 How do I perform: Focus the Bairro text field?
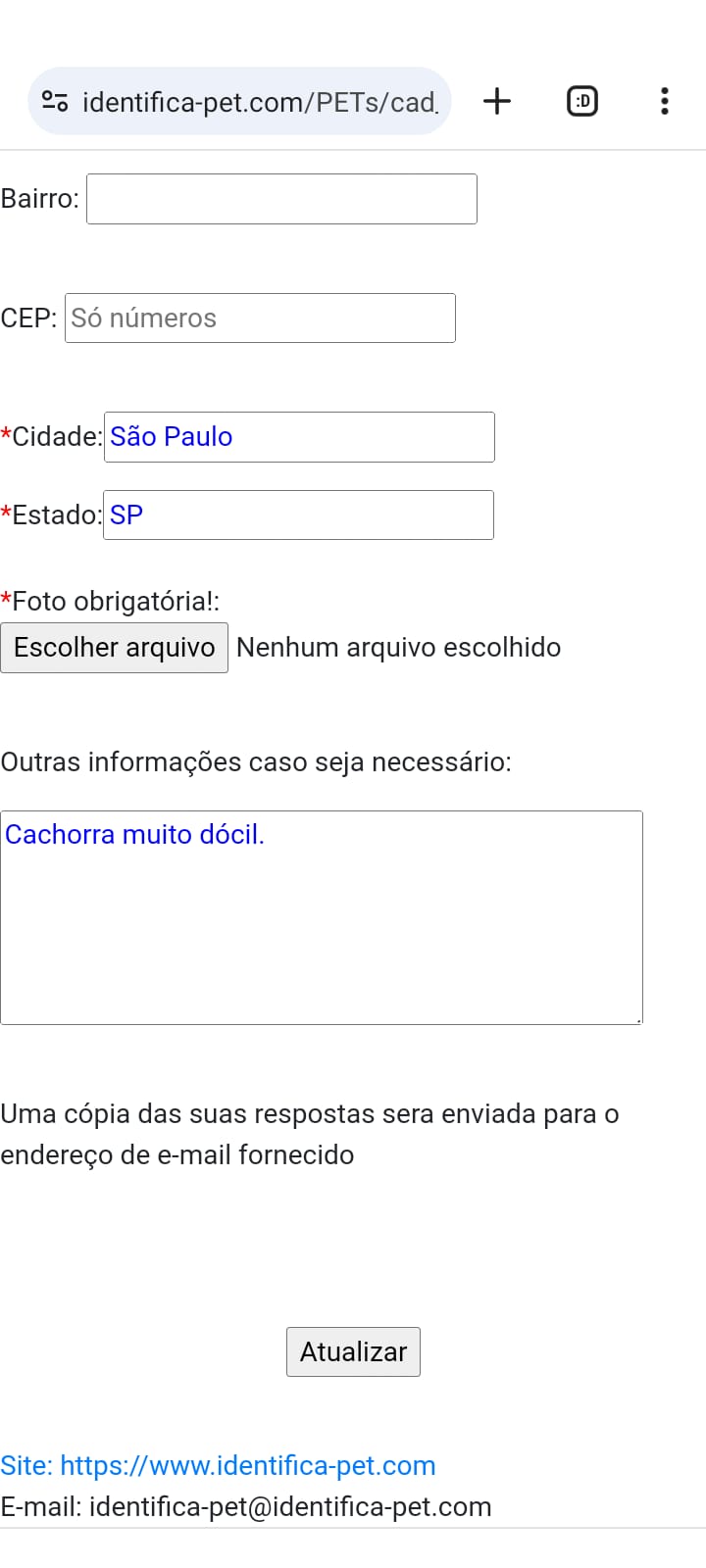point(281,199)
